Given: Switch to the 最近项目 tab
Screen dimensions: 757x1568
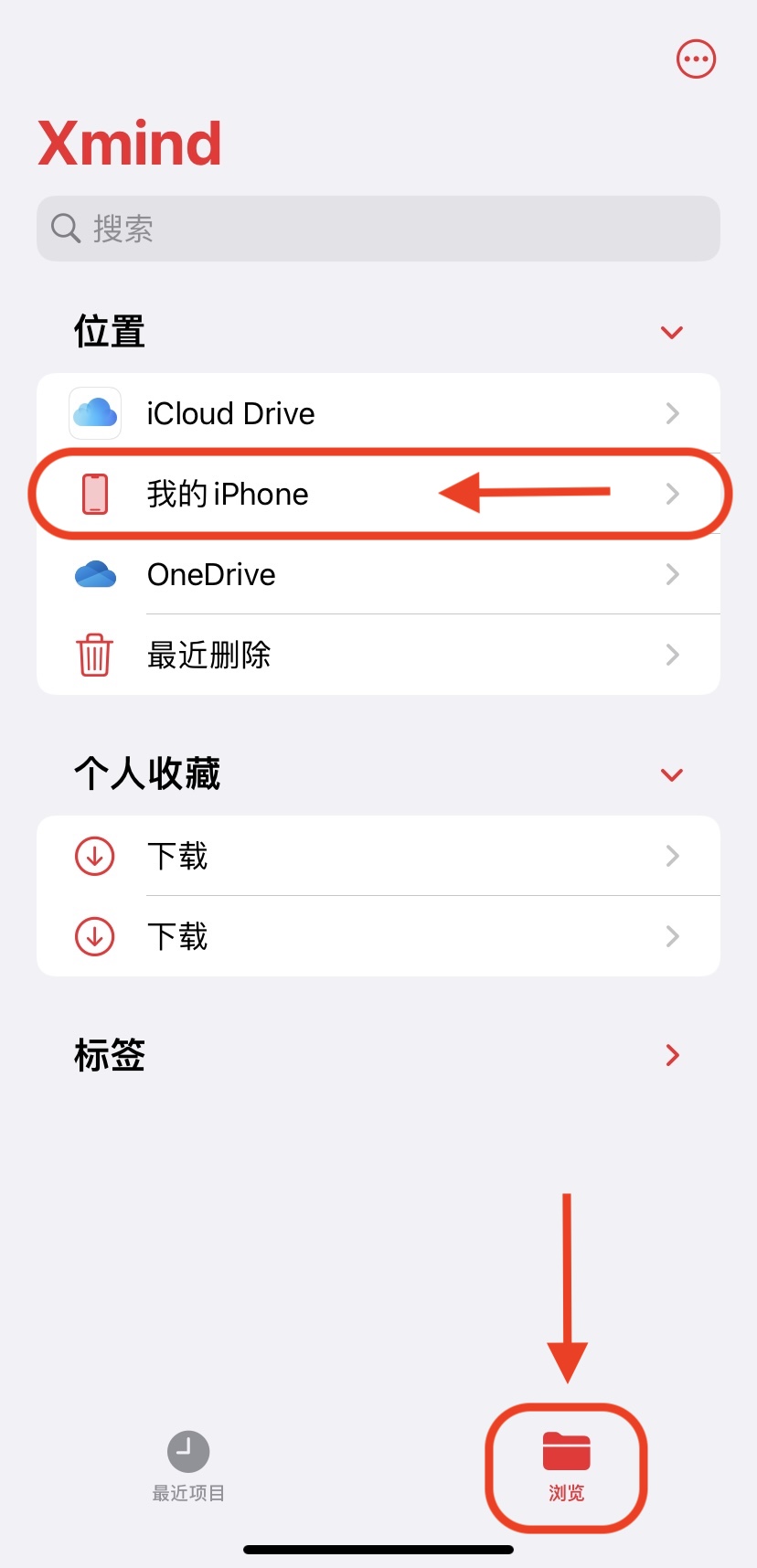Looking at the screenshot, I should 188,1467.
